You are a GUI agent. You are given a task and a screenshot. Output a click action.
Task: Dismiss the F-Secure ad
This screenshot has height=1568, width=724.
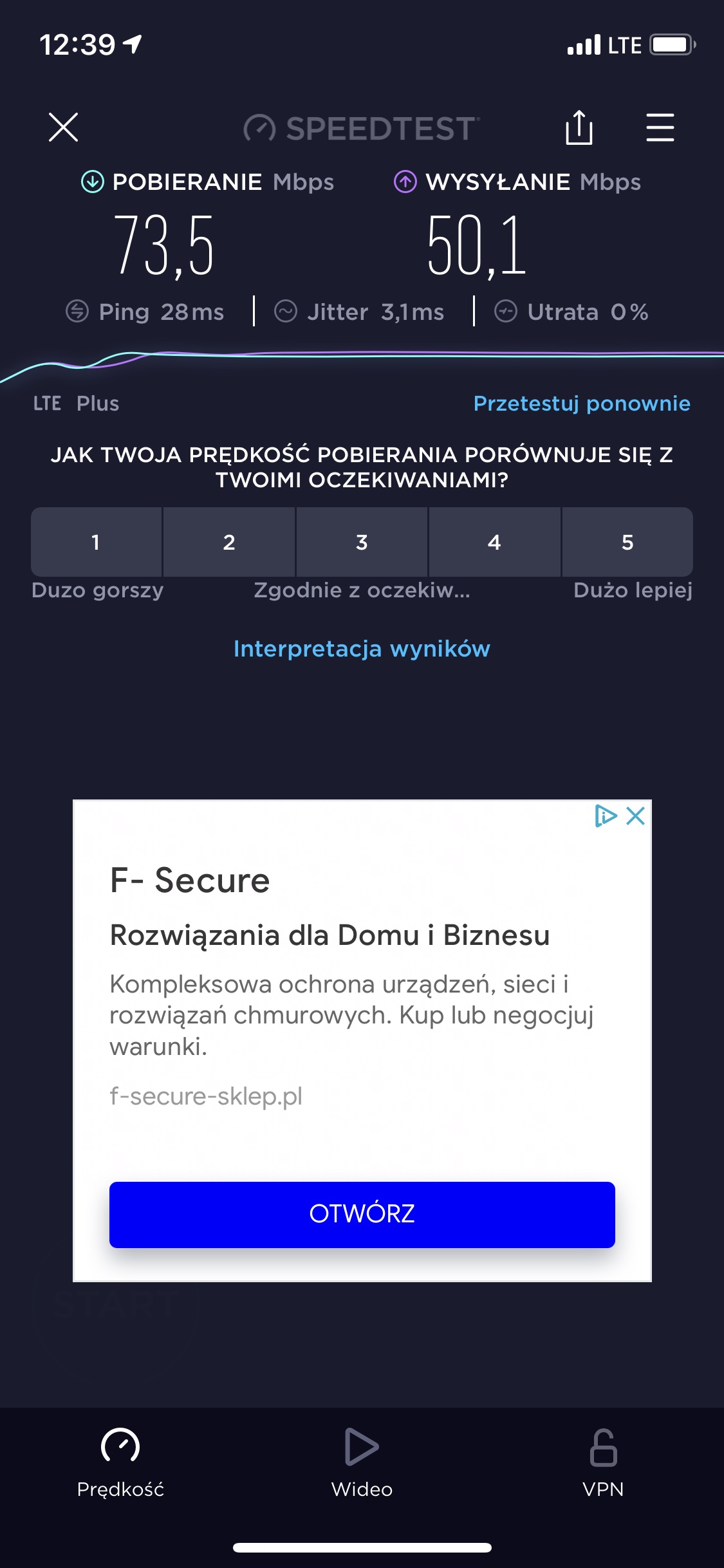pyautogui.click(x=636, y=816)
